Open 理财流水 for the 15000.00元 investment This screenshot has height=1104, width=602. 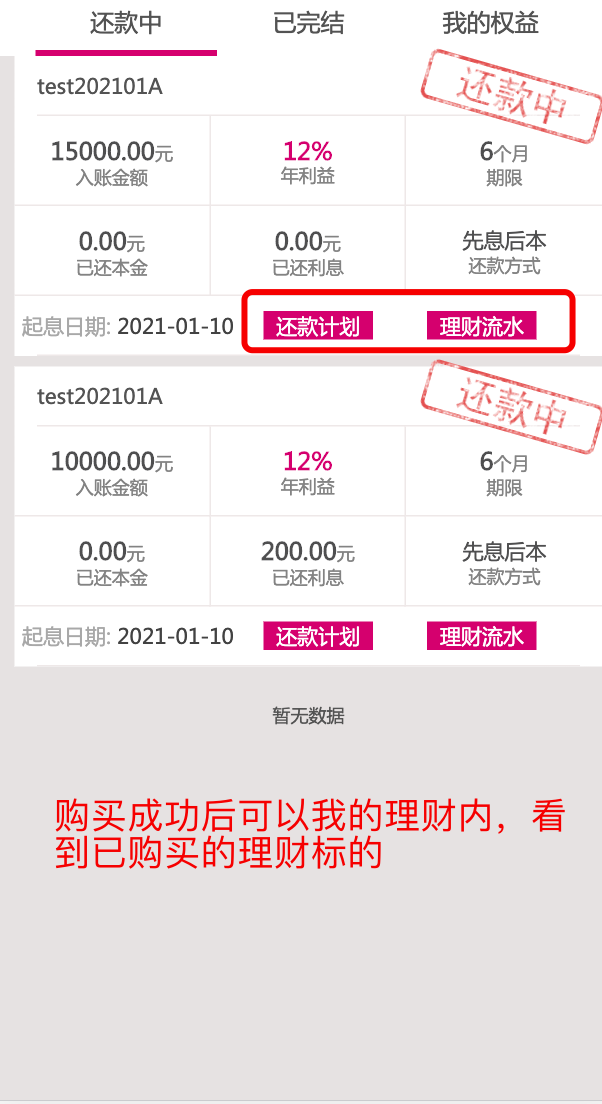point(482,326)
